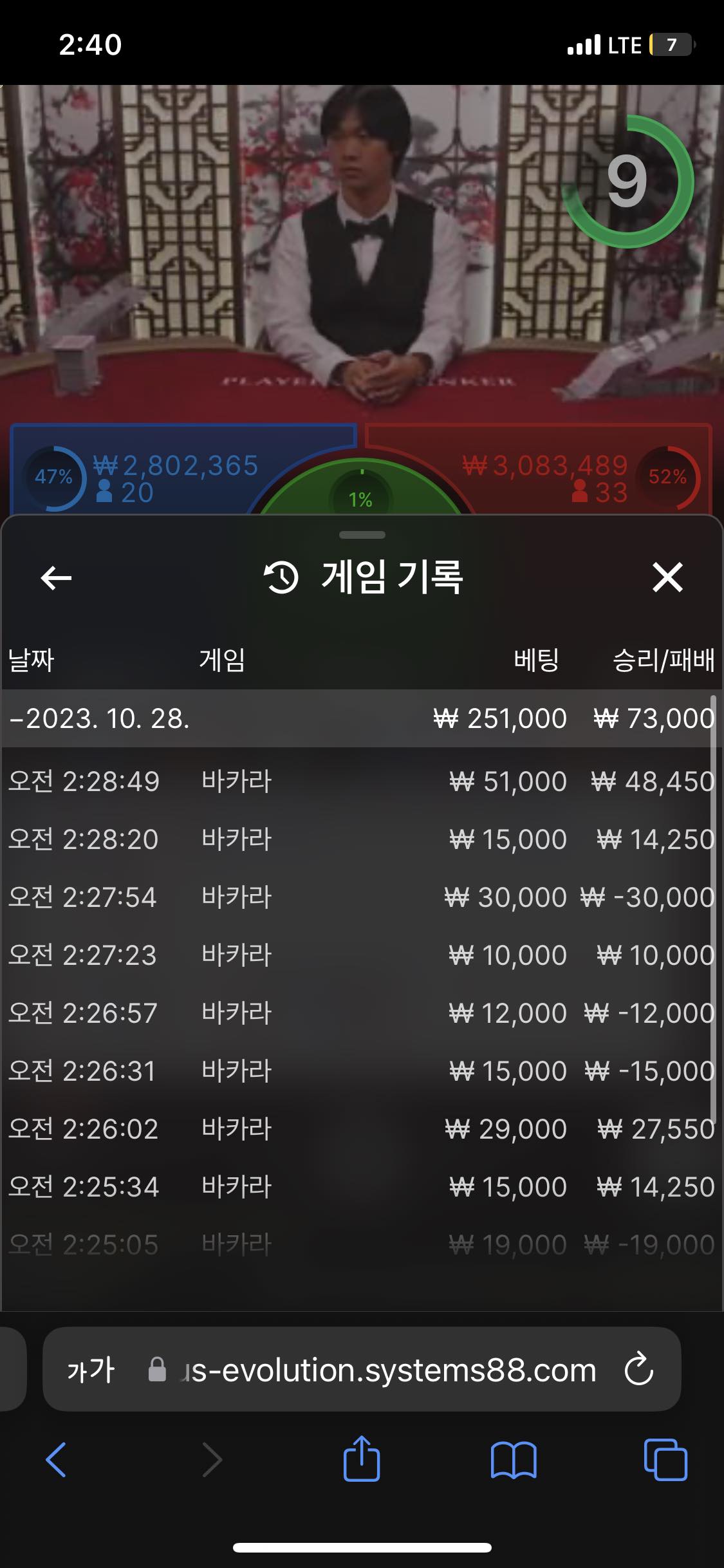
Task: Open the 오전 2:27:54 바카라 record
Action: click(362, 897)
